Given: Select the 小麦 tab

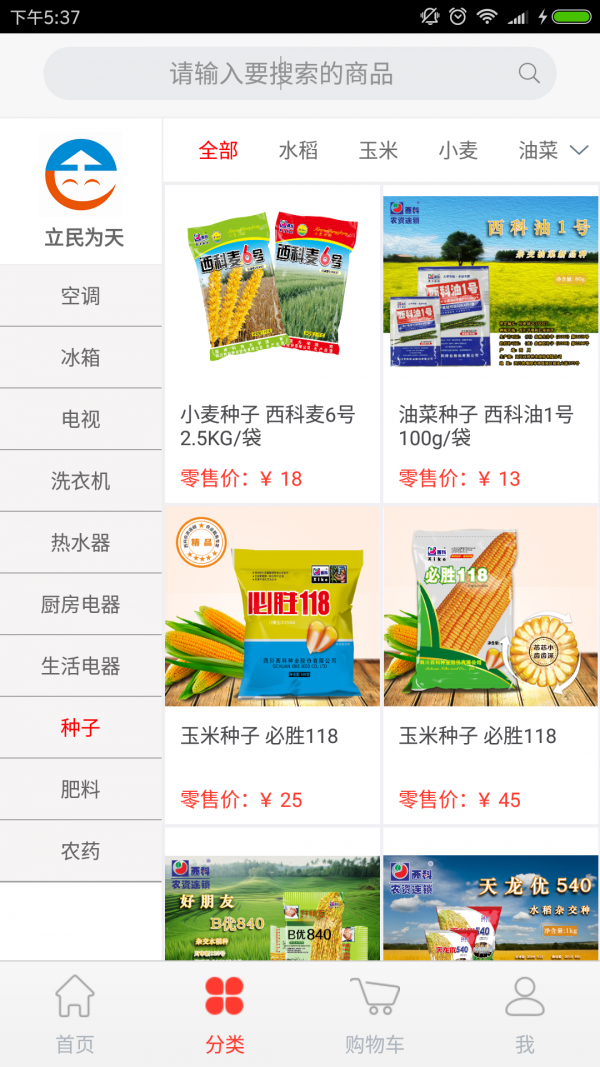Looking at the screenshot, I should click(x=458, y=150).
